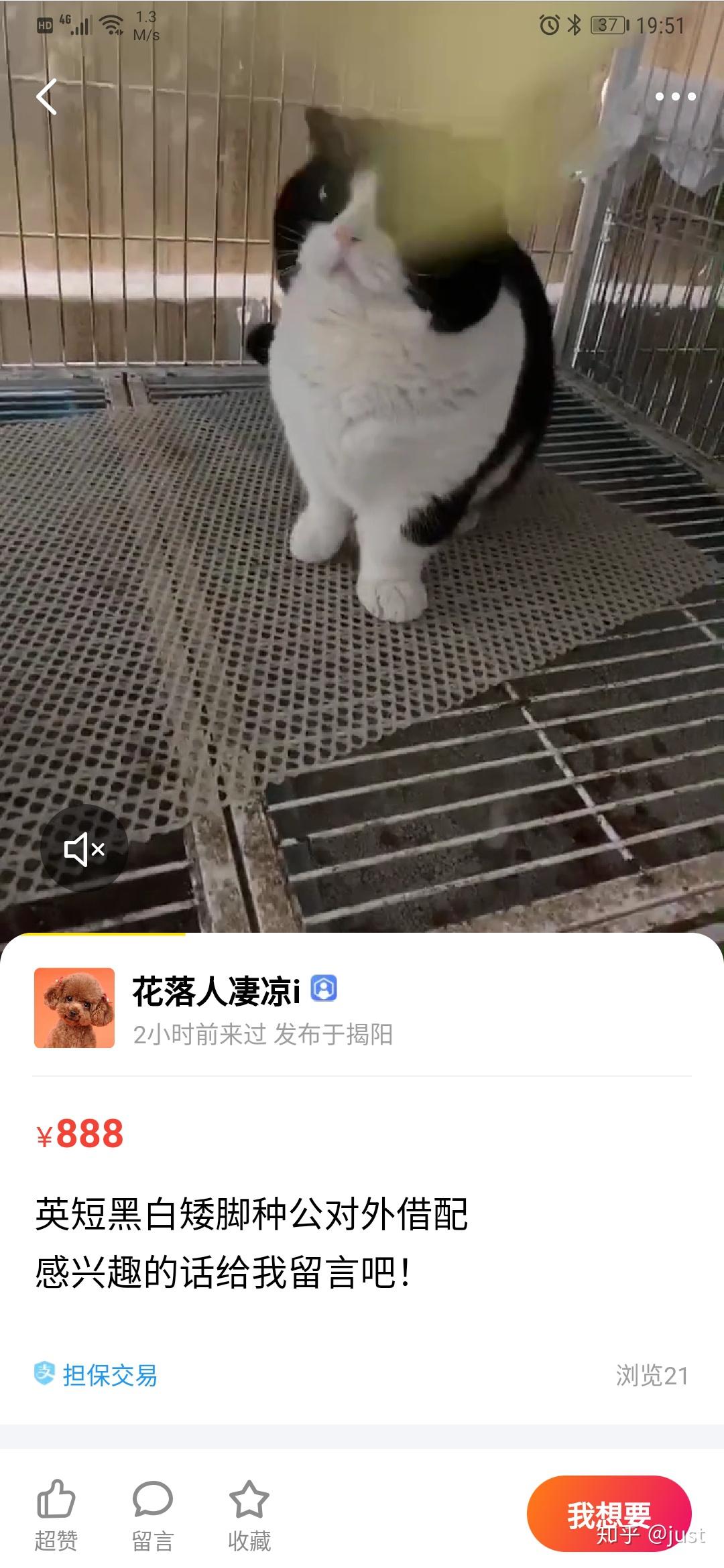This screenshot has width=724, height=1568.
Task: Give the listing a 超赞 thumbs up
Action: pos(56,1513)
